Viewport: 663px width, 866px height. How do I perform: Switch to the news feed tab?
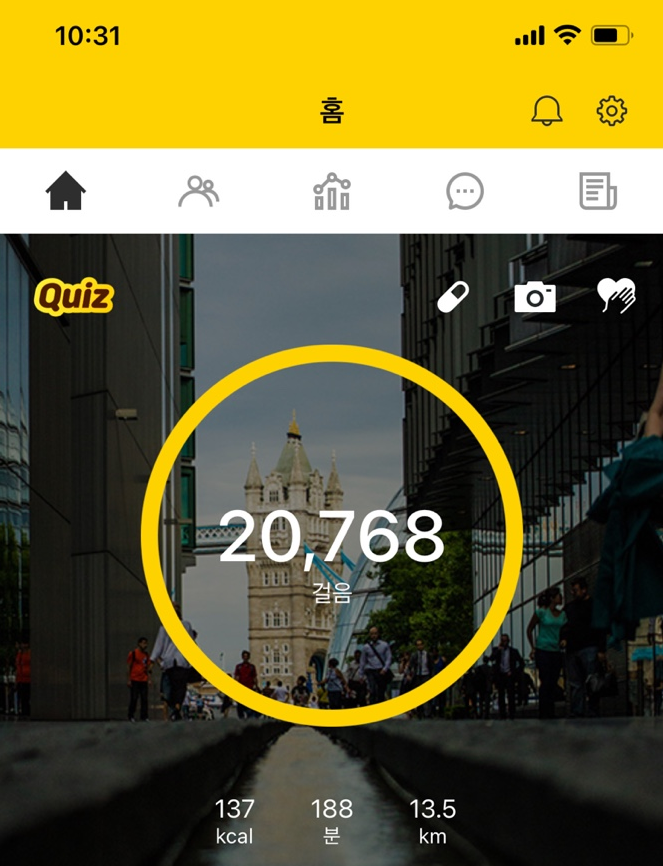point(597,191)
